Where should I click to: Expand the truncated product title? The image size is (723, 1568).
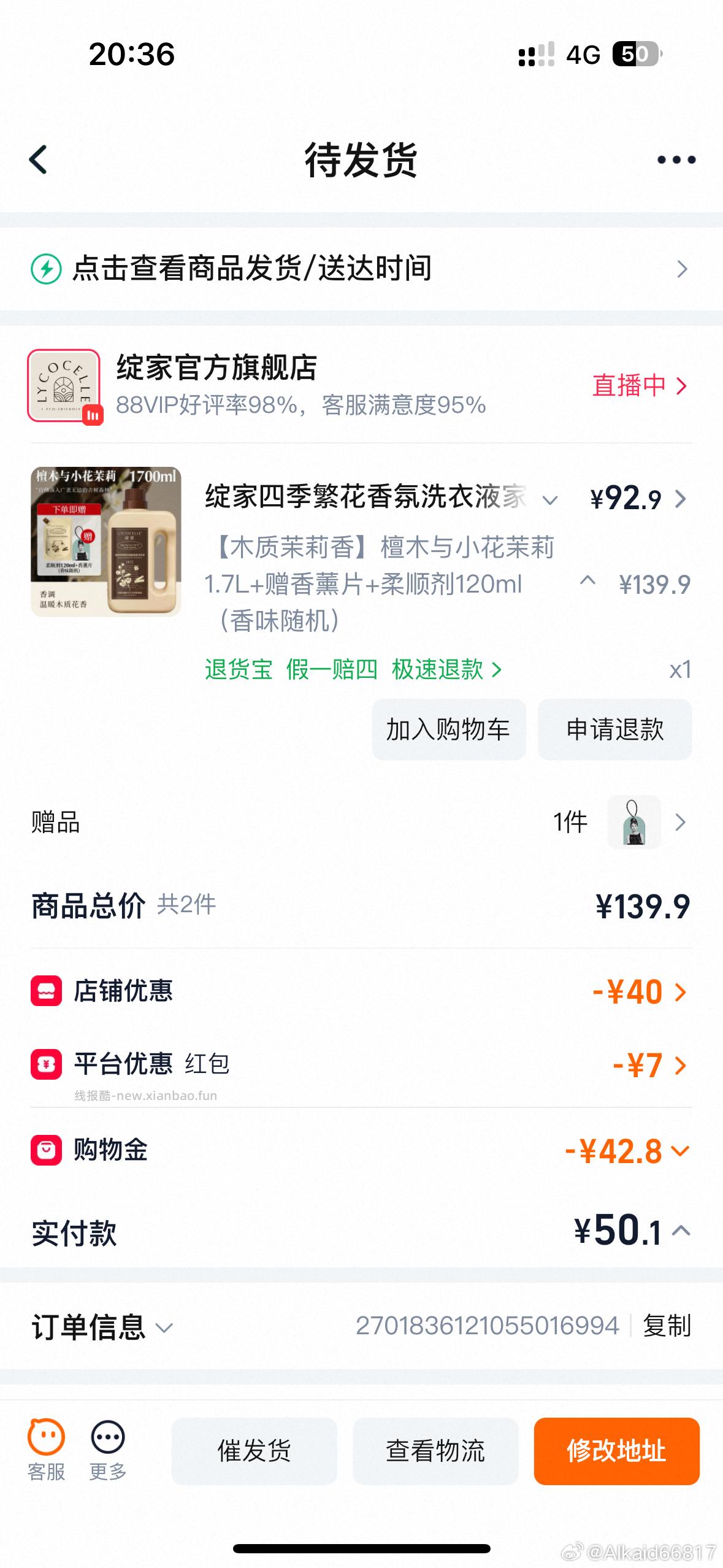549,500
